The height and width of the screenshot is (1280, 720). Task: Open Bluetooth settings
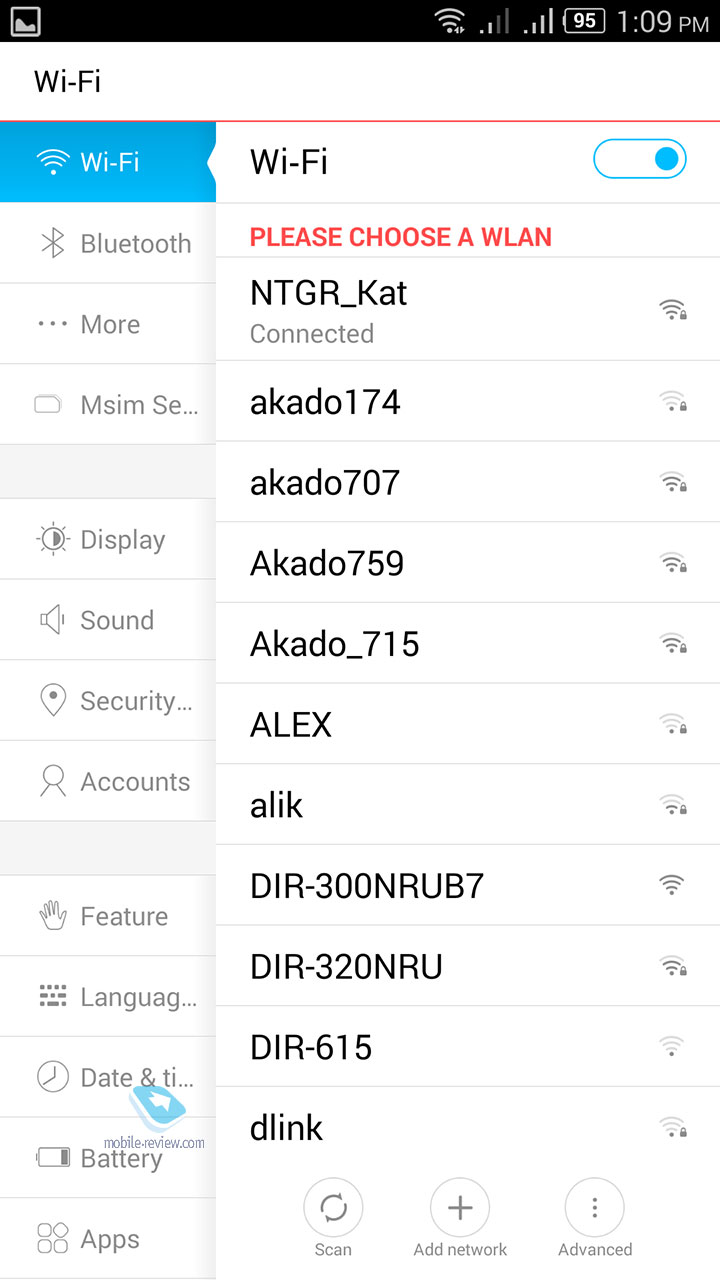pyautogui.click(x=108, y=243)
